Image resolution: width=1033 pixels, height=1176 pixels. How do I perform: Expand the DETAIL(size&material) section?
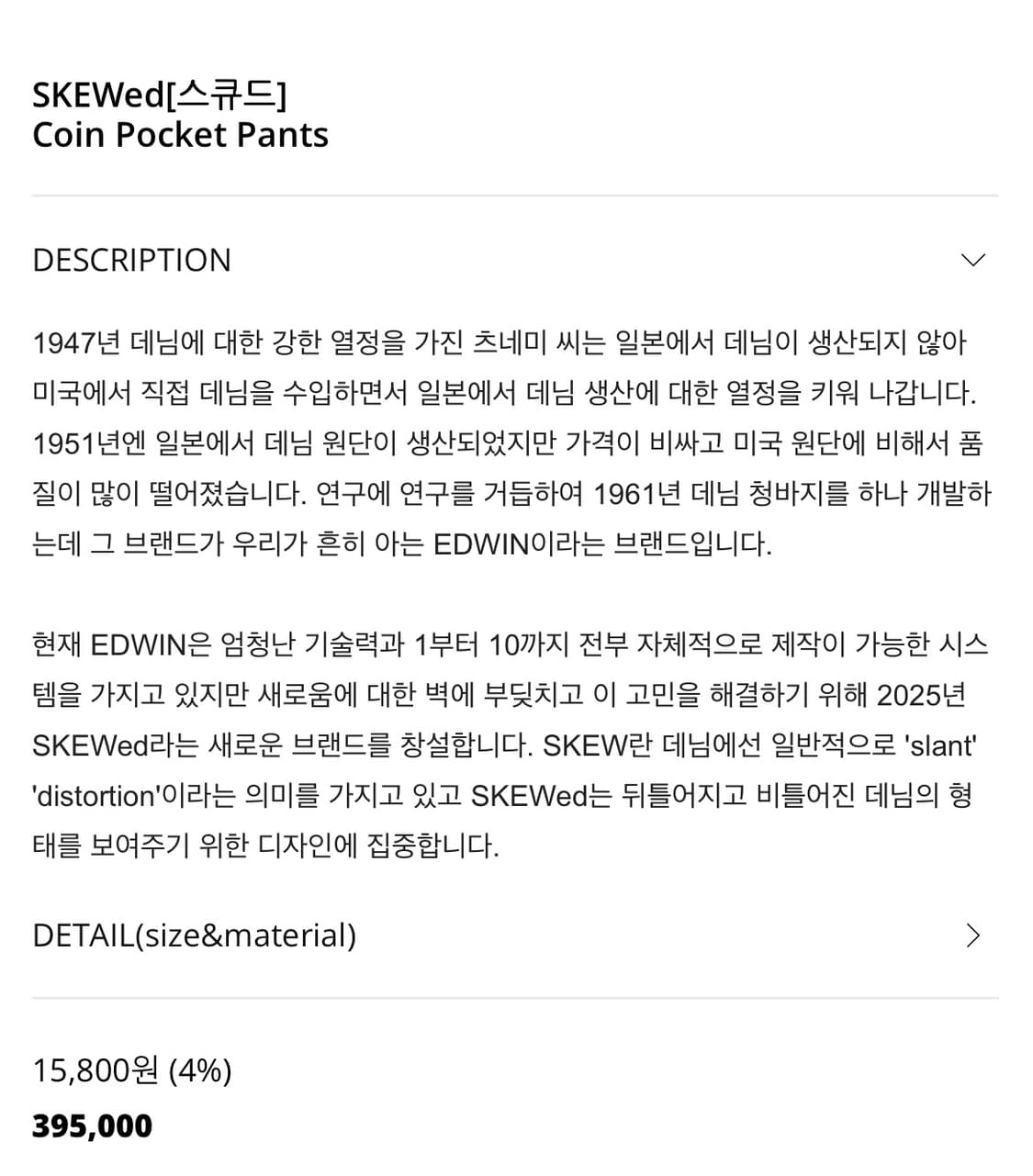194,935
